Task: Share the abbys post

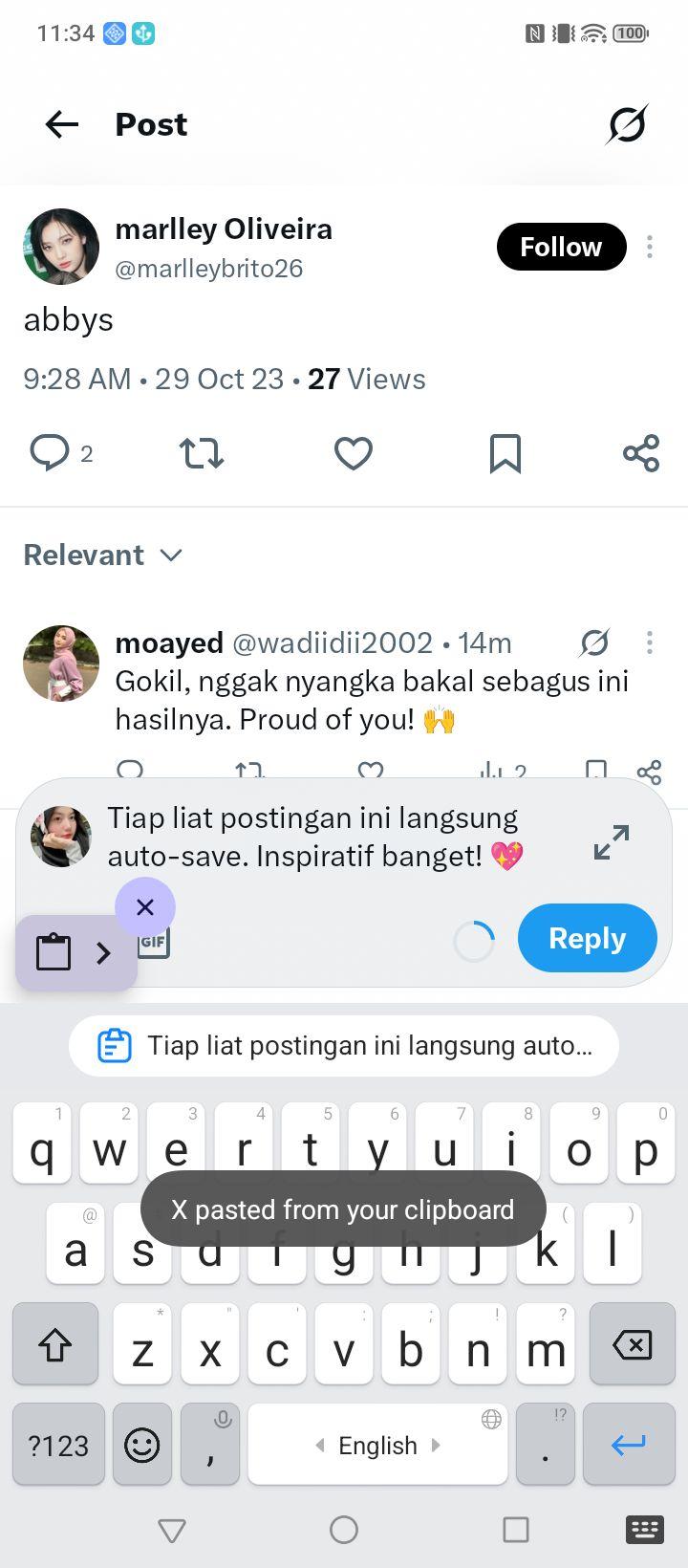Action: [x=641, y=452]
